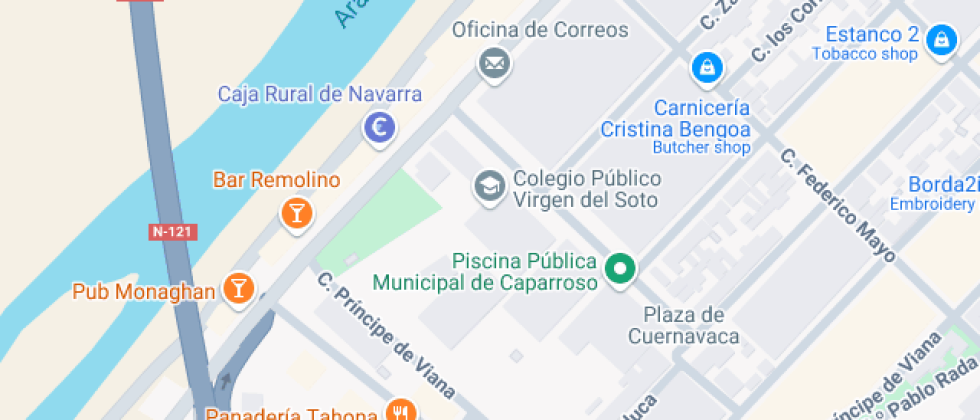Select the Colegio Público Virgen del Soto pin
980x420 pixels.
[x=489, y=186]
